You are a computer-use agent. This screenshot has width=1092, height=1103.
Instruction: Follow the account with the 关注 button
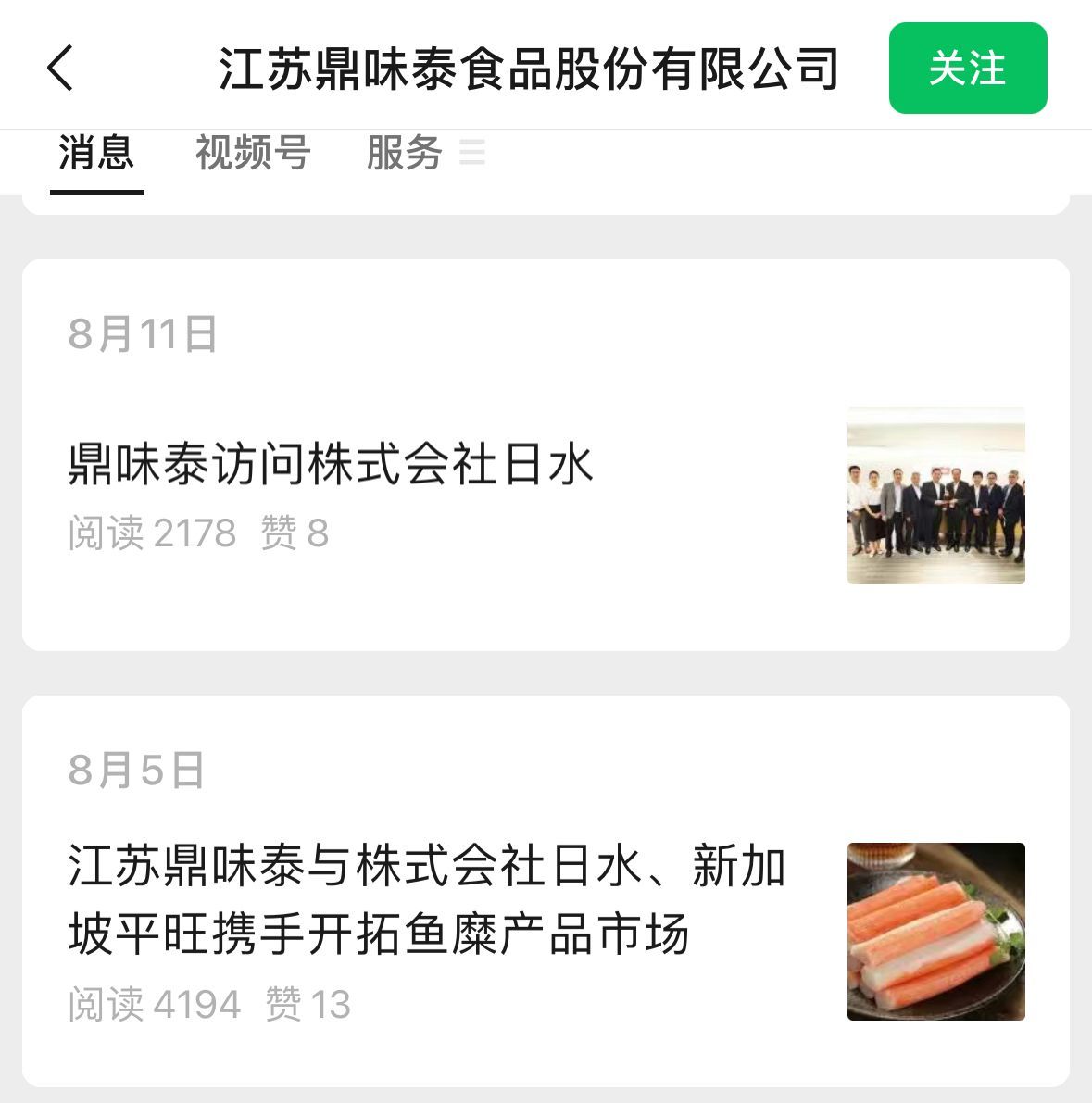coord(967,69)
